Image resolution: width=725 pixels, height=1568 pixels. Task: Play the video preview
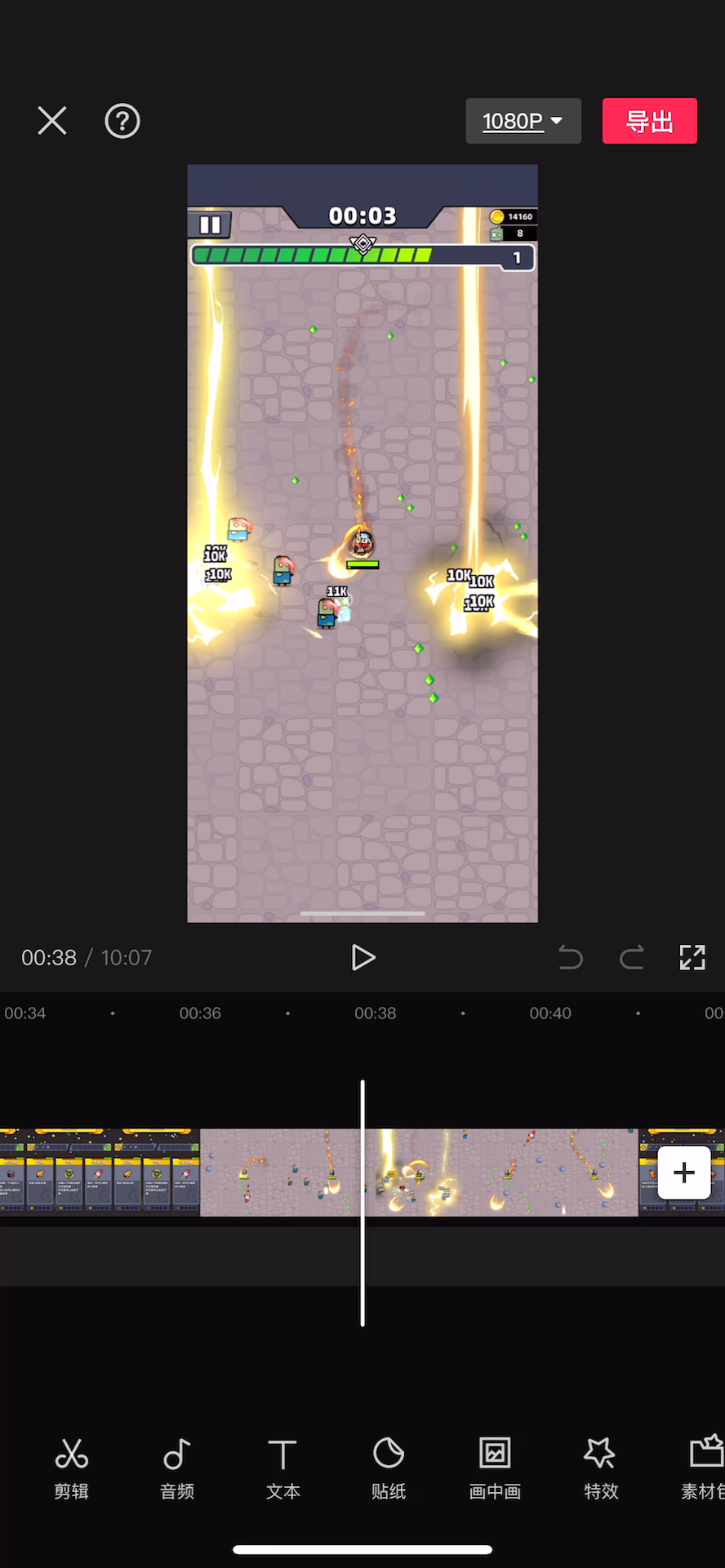[x=362, y=957]
